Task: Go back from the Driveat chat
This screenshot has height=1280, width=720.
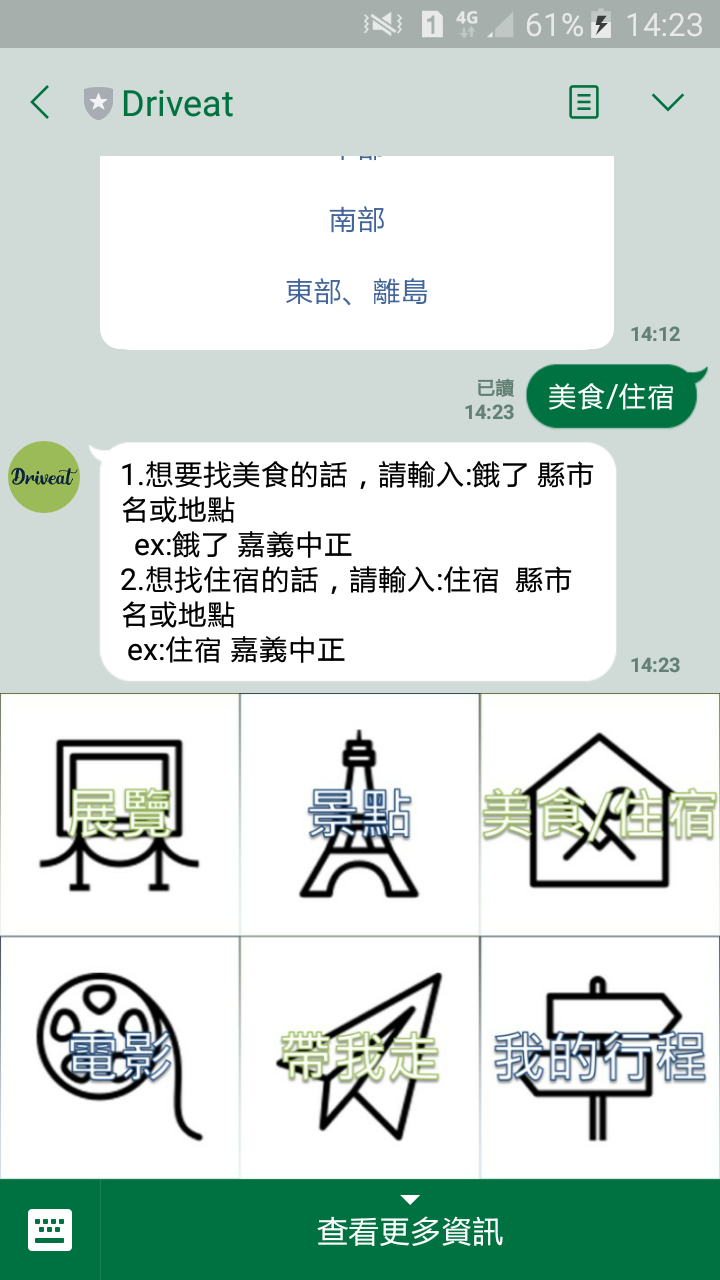Action: click(40, 103)
